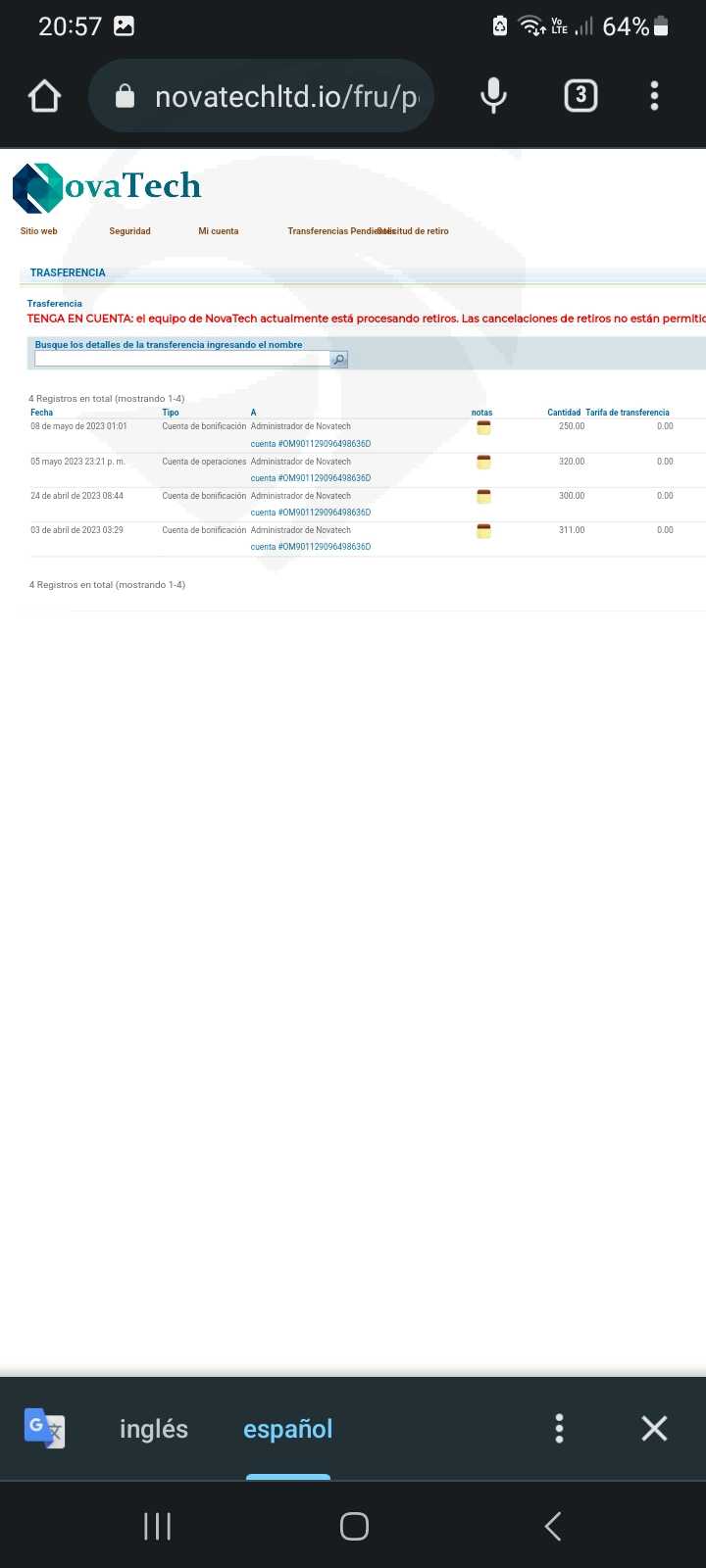Open the tab switcher showing 3 tabs
The width and height of the screenshot is (706, 1568).
tap(580, 95)
